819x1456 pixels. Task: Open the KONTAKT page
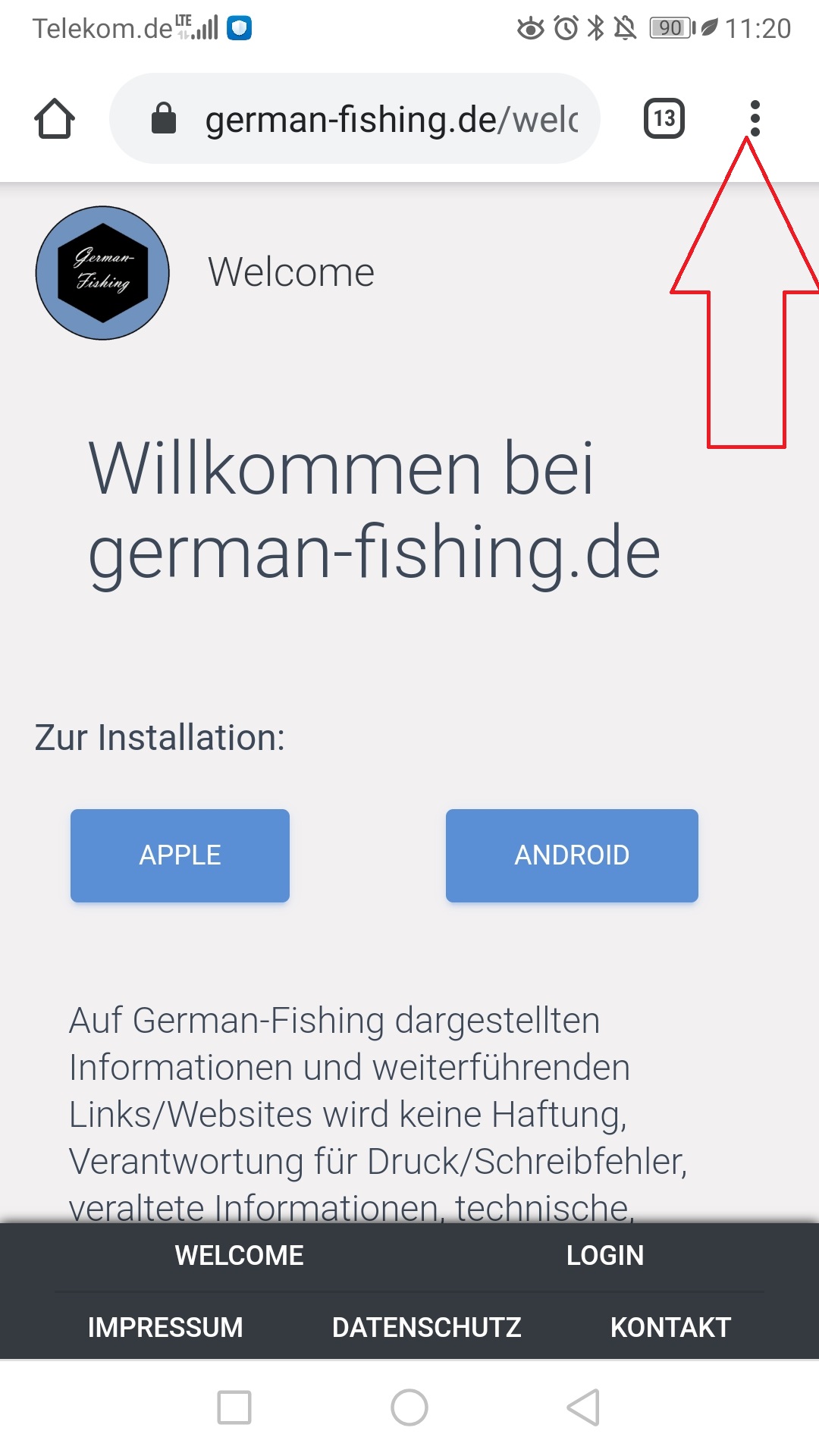670,1327
